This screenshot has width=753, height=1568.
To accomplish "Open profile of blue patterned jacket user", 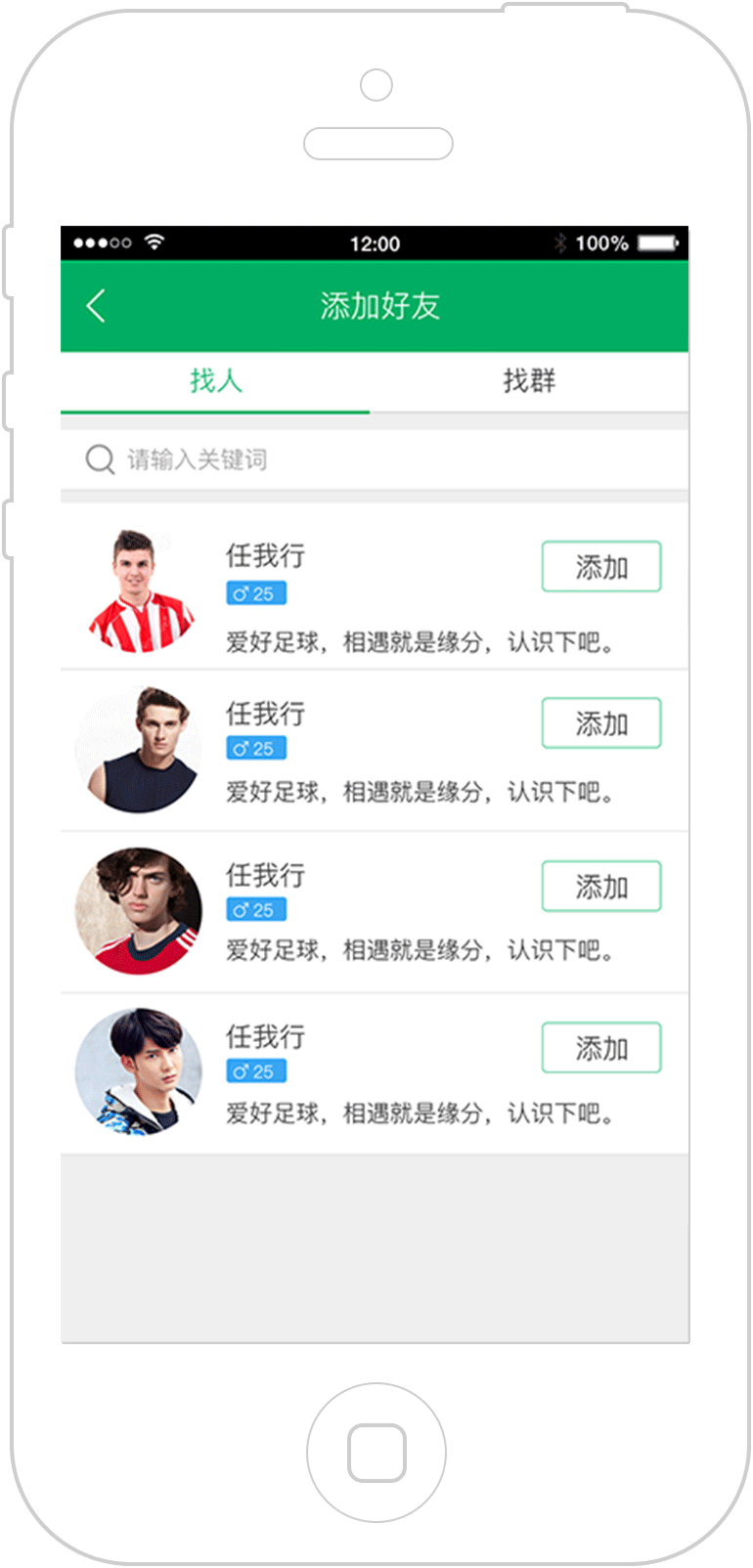I will [x=139, y=1071].
